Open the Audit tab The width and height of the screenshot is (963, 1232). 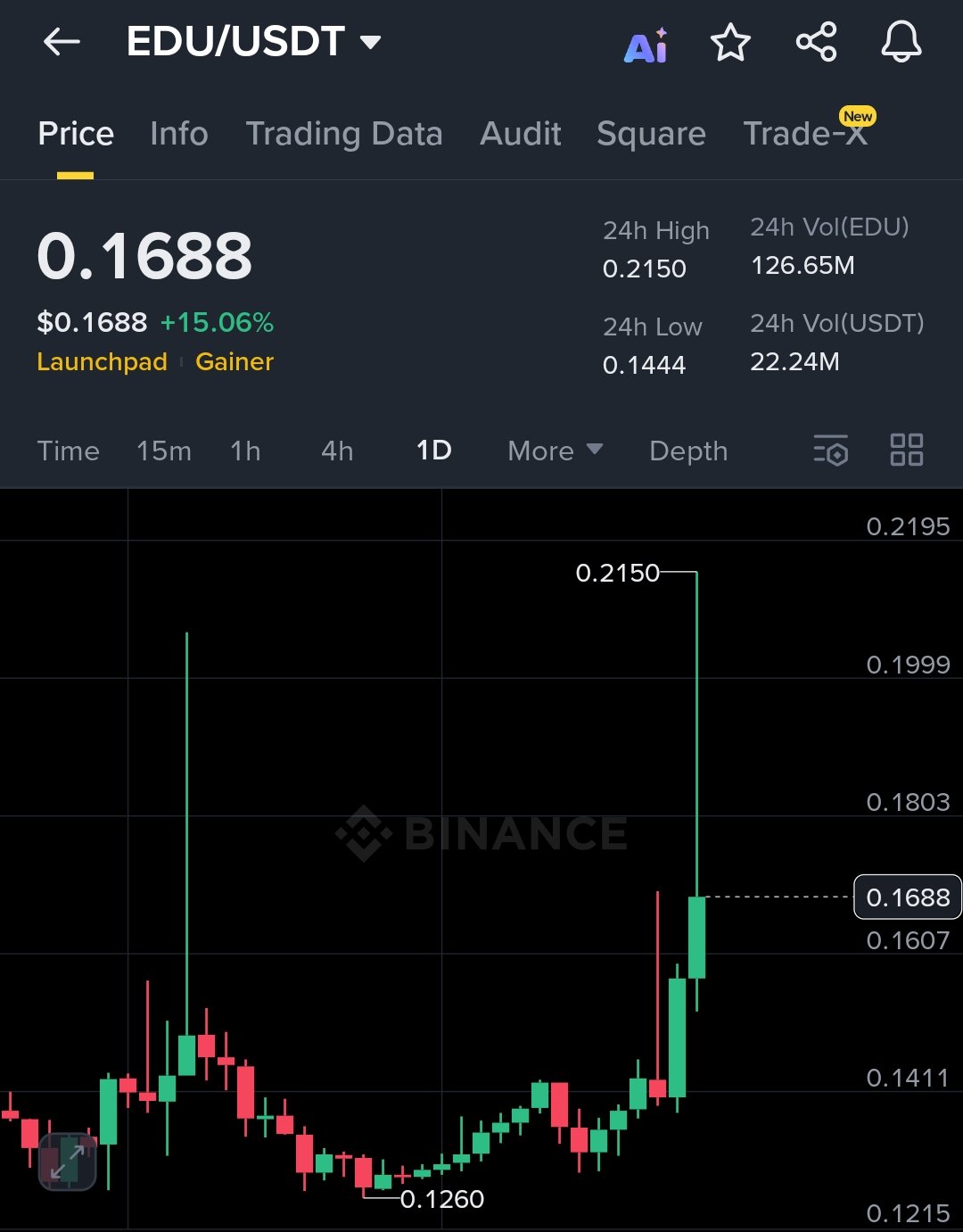[x=521, y=134]
